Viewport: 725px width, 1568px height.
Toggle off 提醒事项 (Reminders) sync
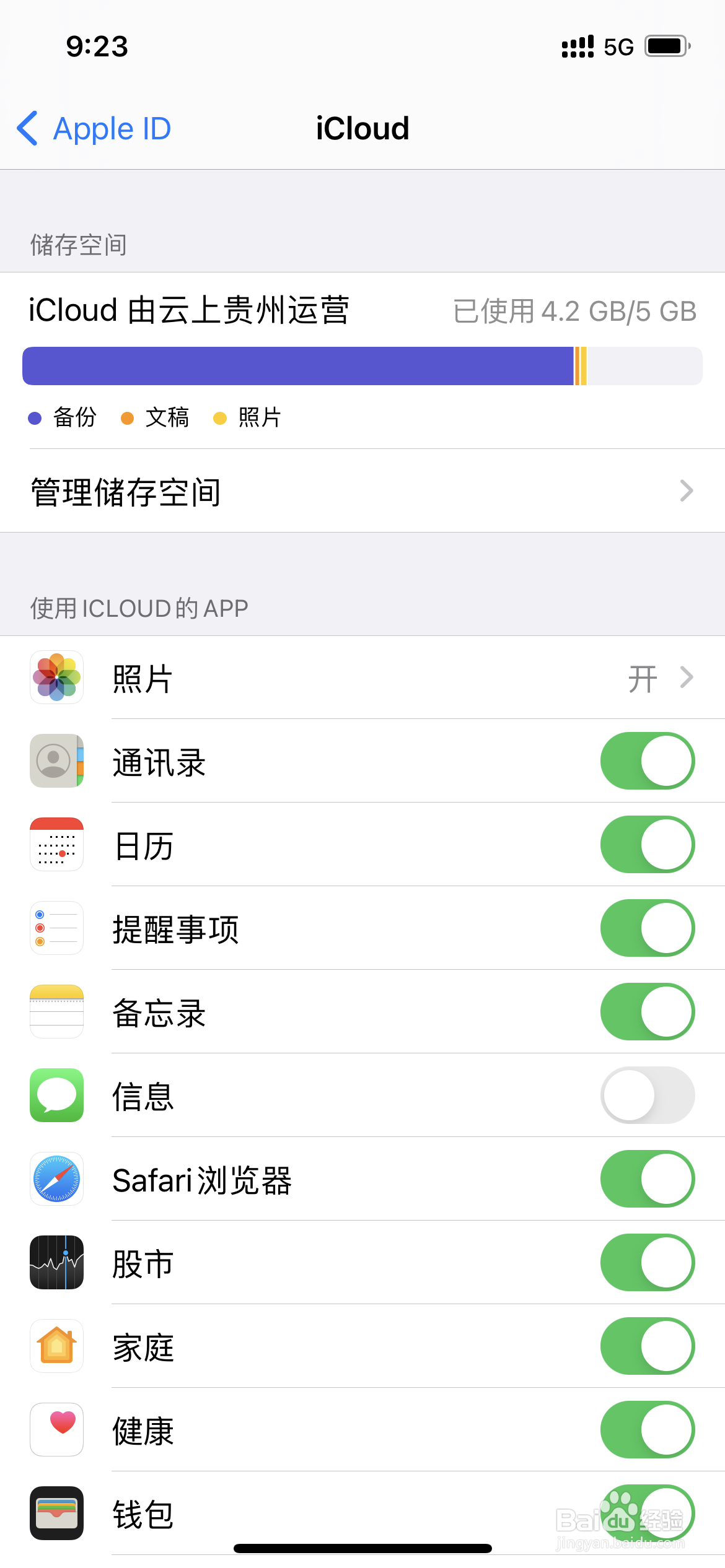point(647,928)
